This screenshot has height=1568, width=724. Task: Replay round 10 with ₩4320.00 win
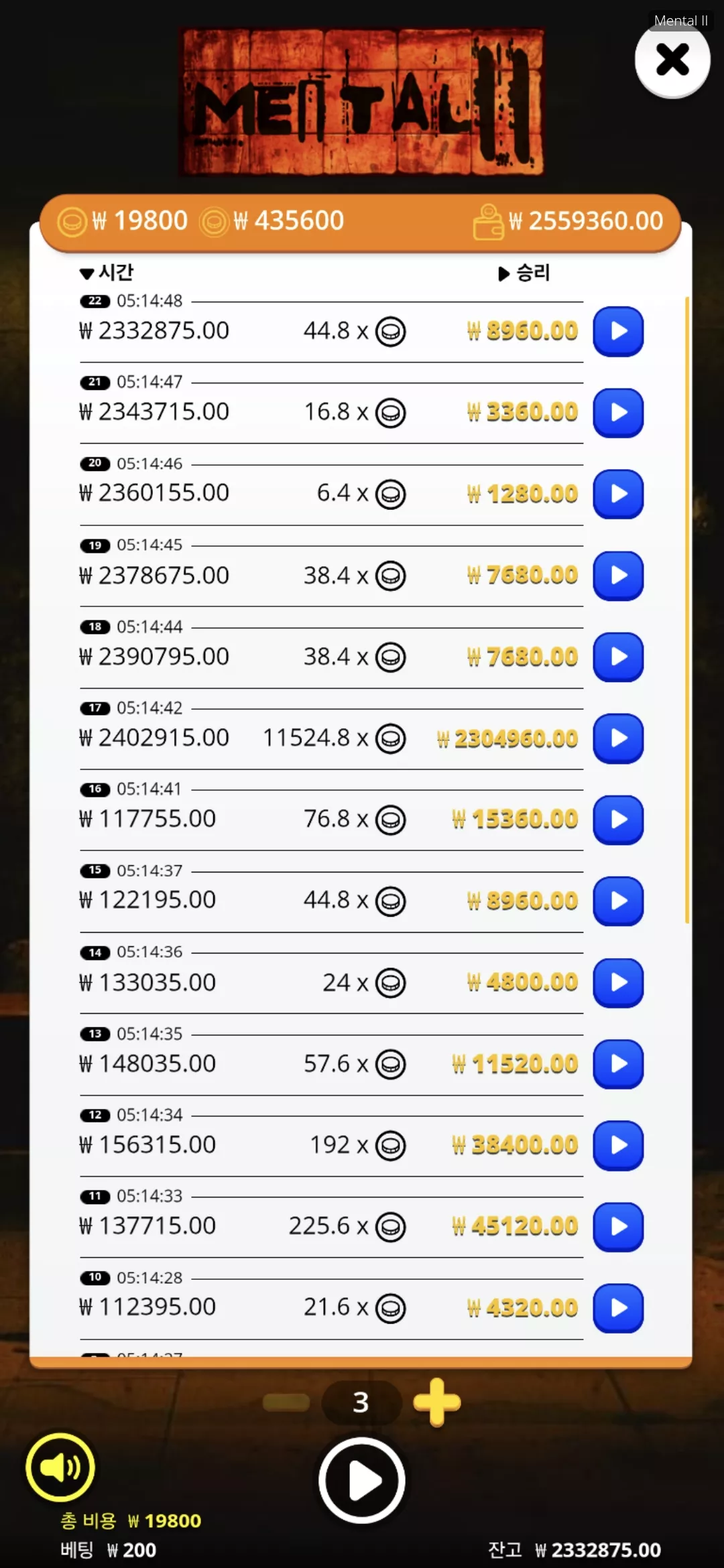click(x=618, y=1308)
